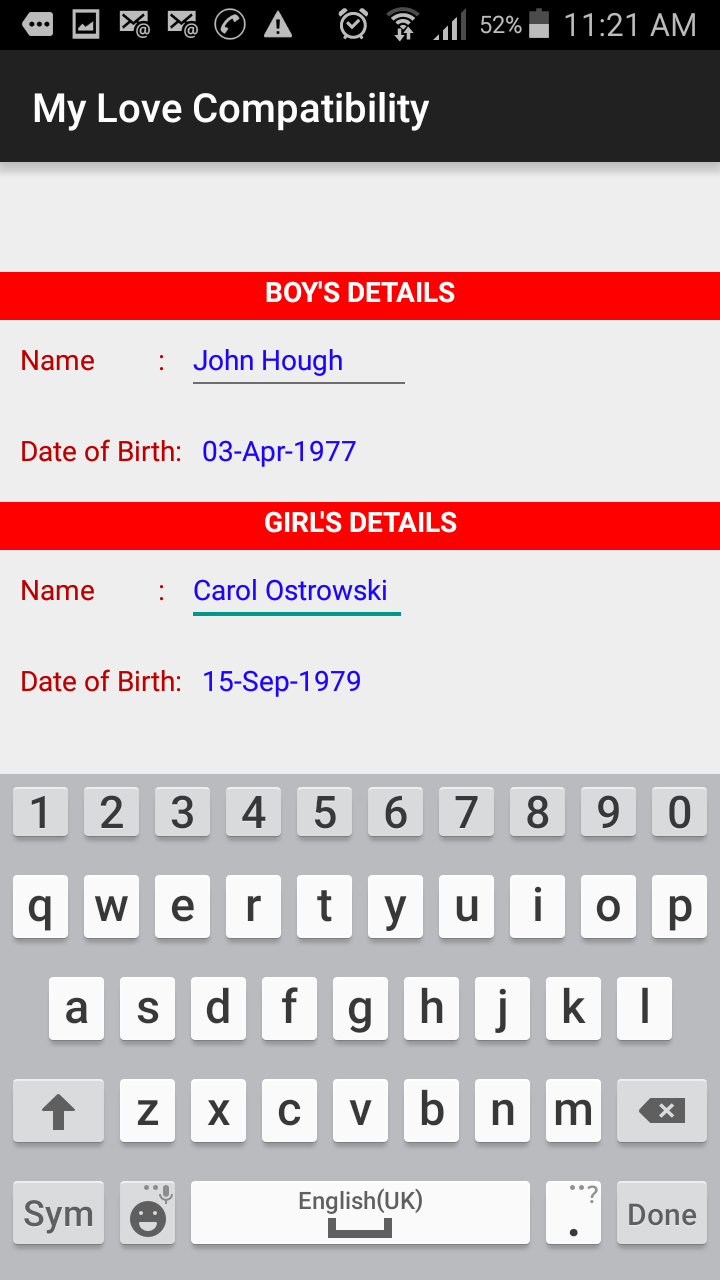
Task: Open boy's Date of Birth picker showing 03-Apr-1977
Action: pos(278,452)
